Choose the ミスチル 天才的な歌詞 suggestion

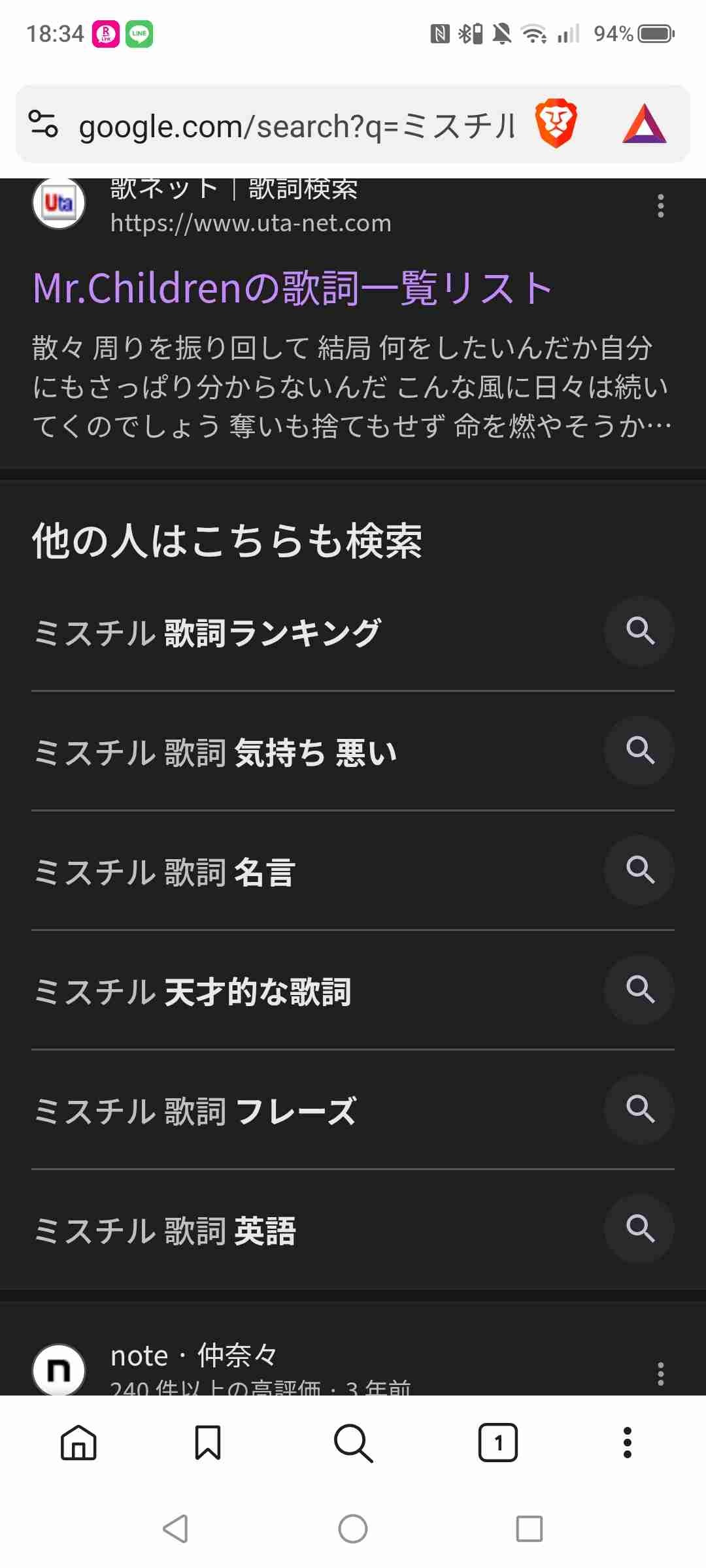click(x=193, y=991)
